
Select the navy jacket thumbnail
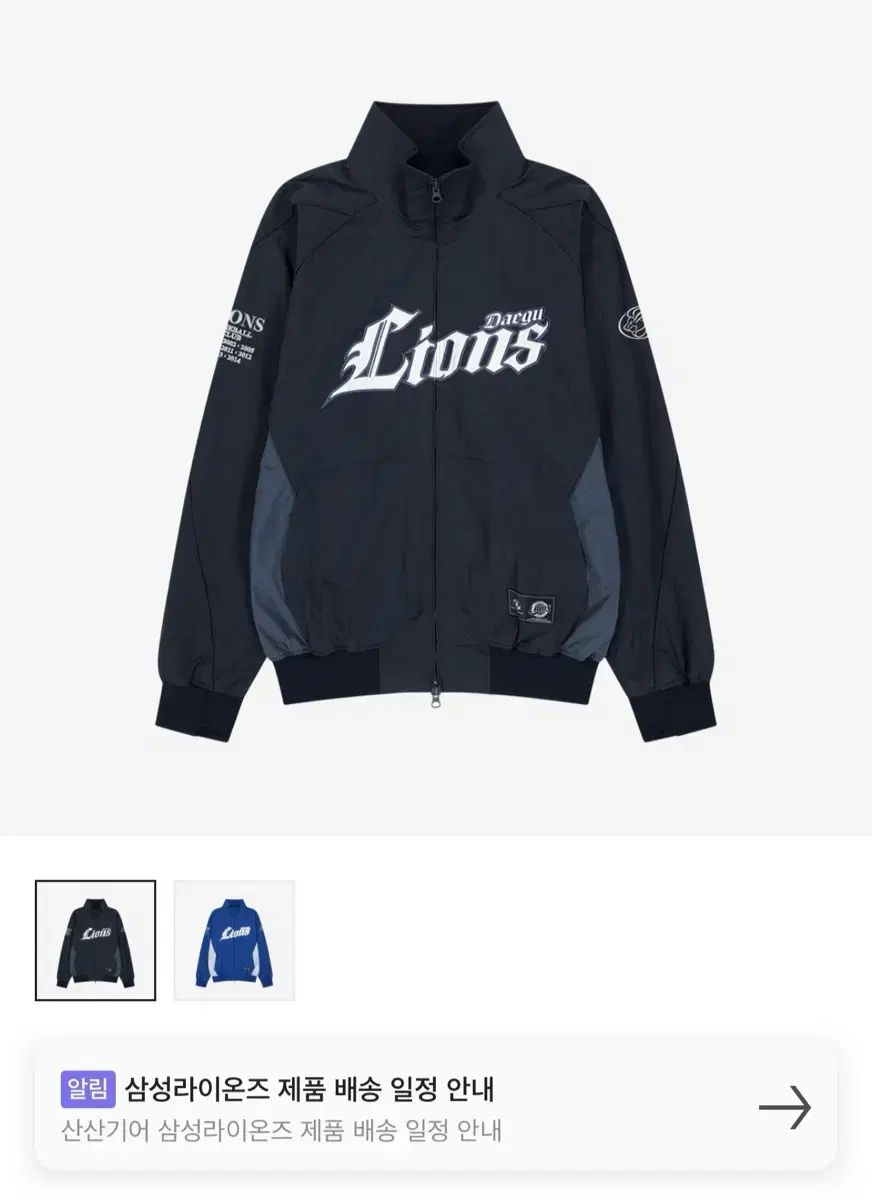95,940
